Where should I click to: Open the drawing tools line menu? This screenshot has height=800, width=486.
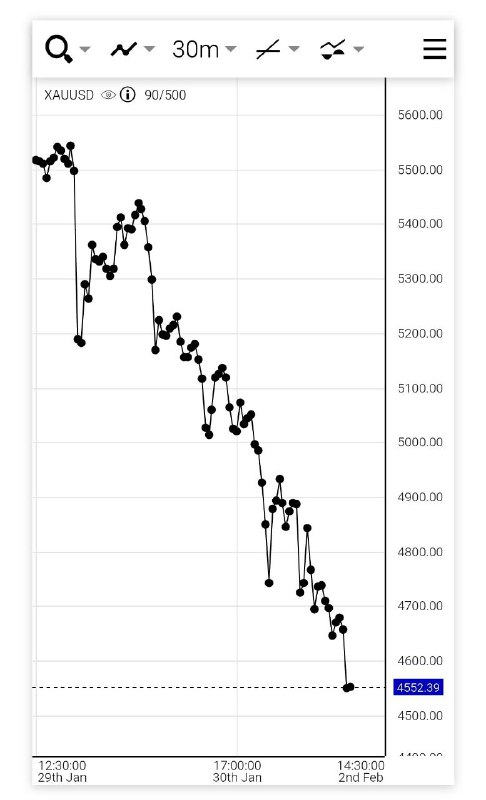268,49
